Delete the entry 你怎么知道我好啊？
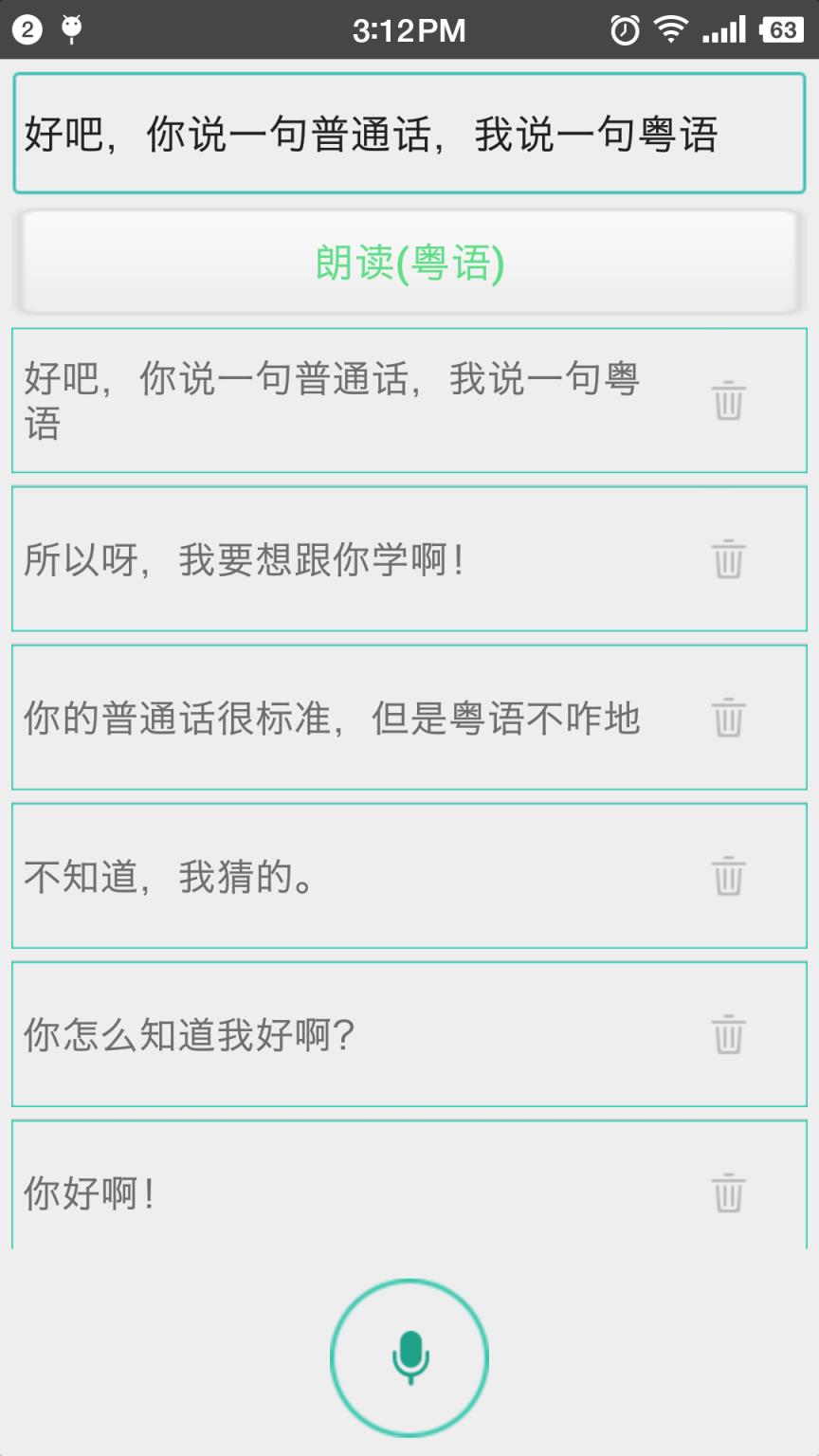 729,1035
